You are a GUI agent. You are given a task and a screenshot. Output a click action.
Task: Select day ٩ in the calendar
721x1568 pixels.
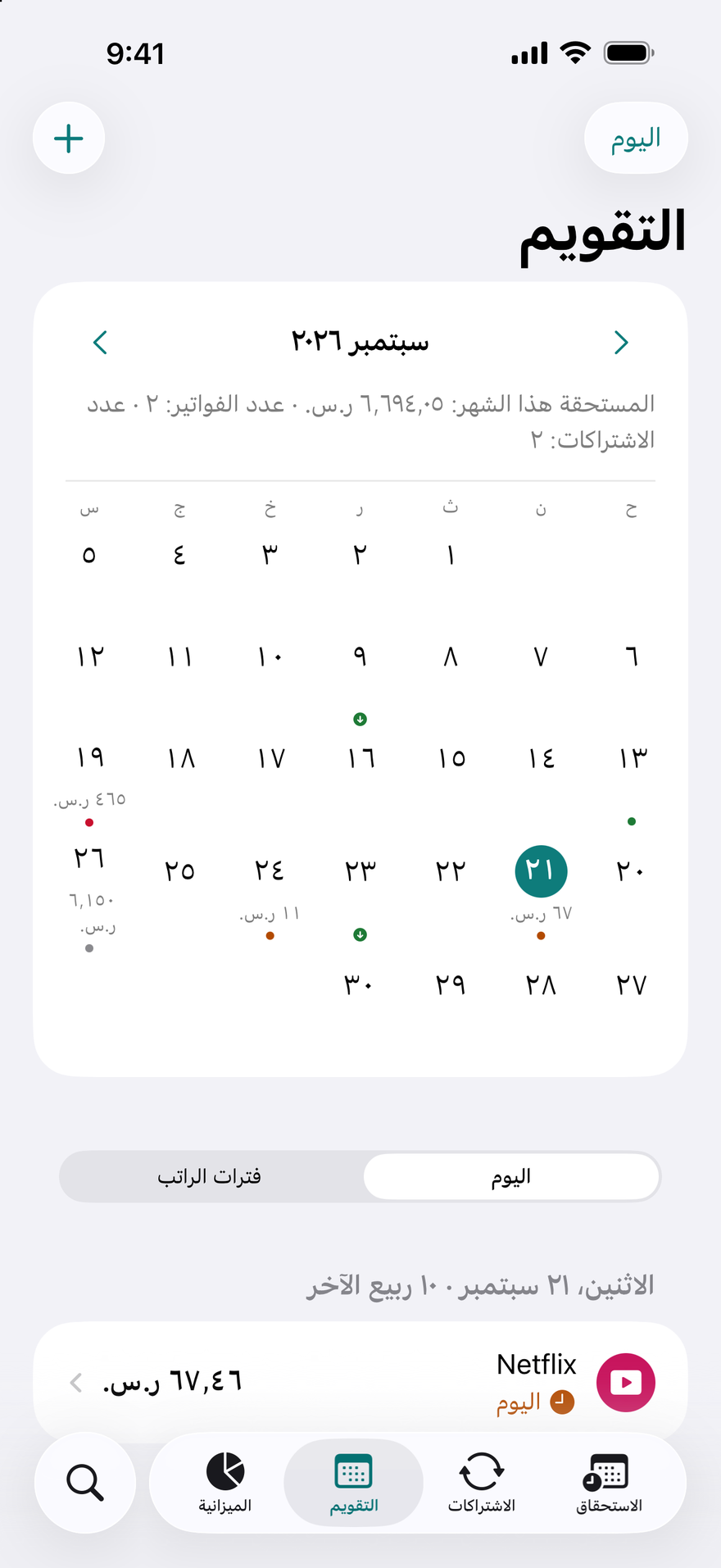[360, 657]
